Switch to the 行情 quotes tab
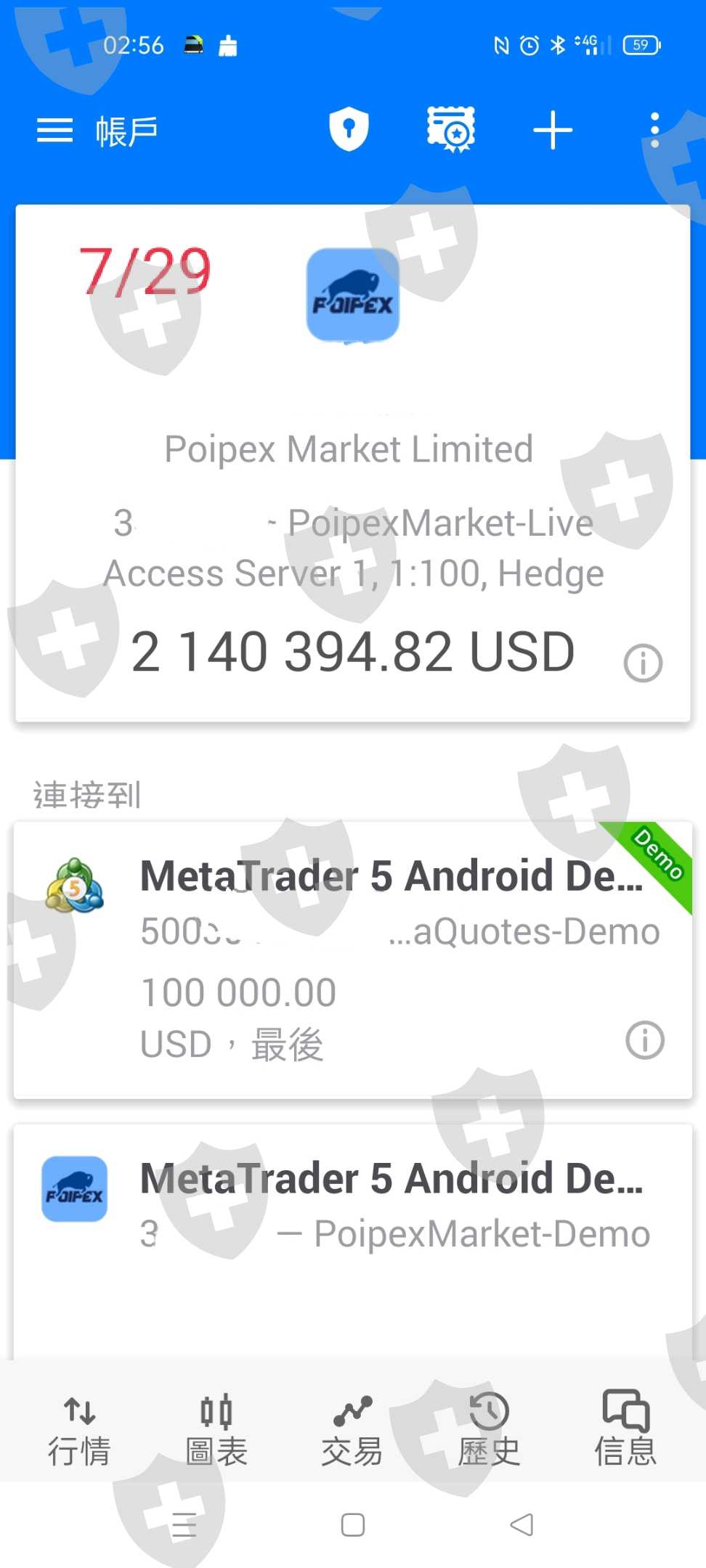706x1568 pixels. (79, 1429)
